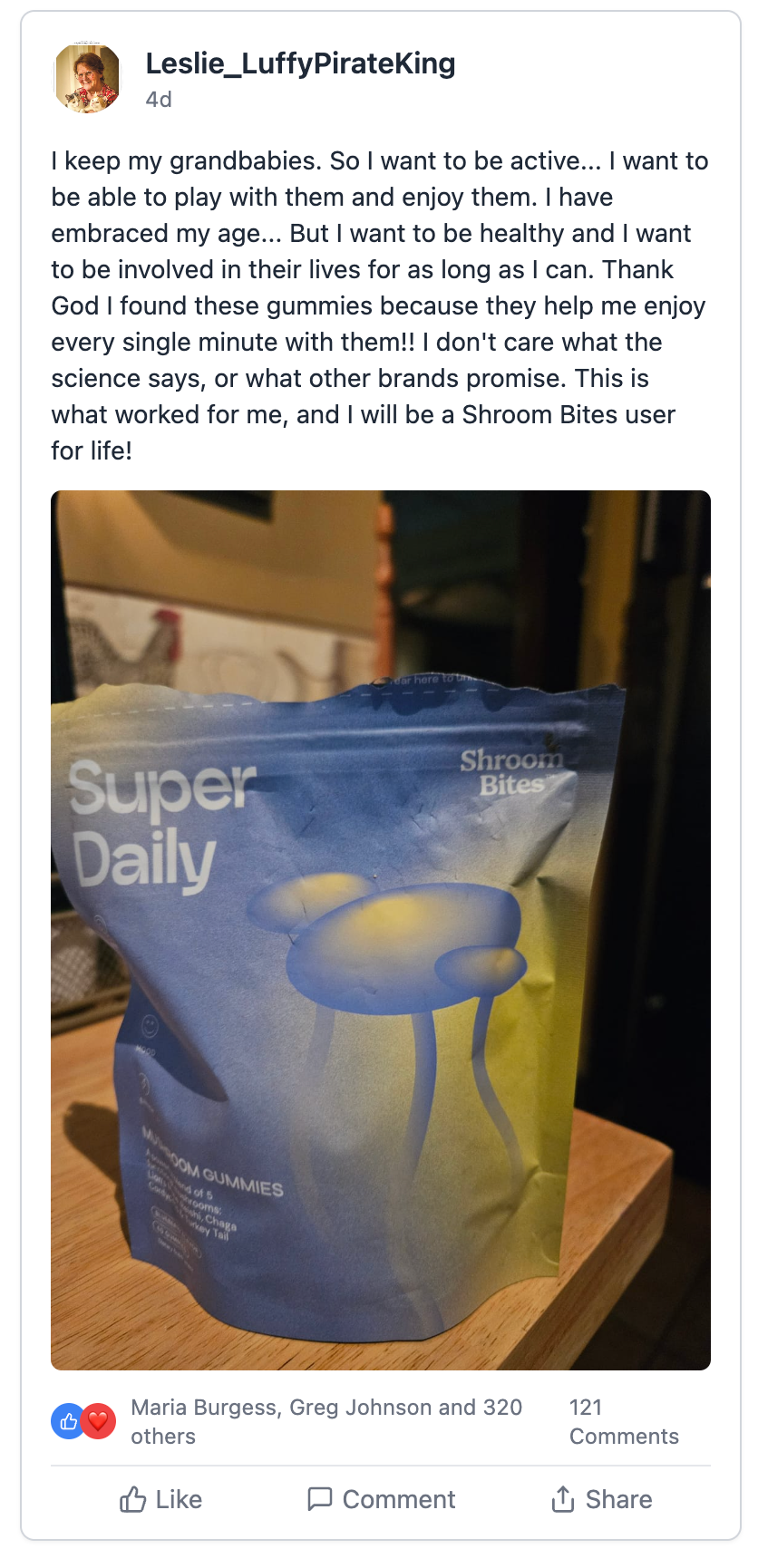
Task: Comment on Leslie's post
Action: coord(381,1500)
